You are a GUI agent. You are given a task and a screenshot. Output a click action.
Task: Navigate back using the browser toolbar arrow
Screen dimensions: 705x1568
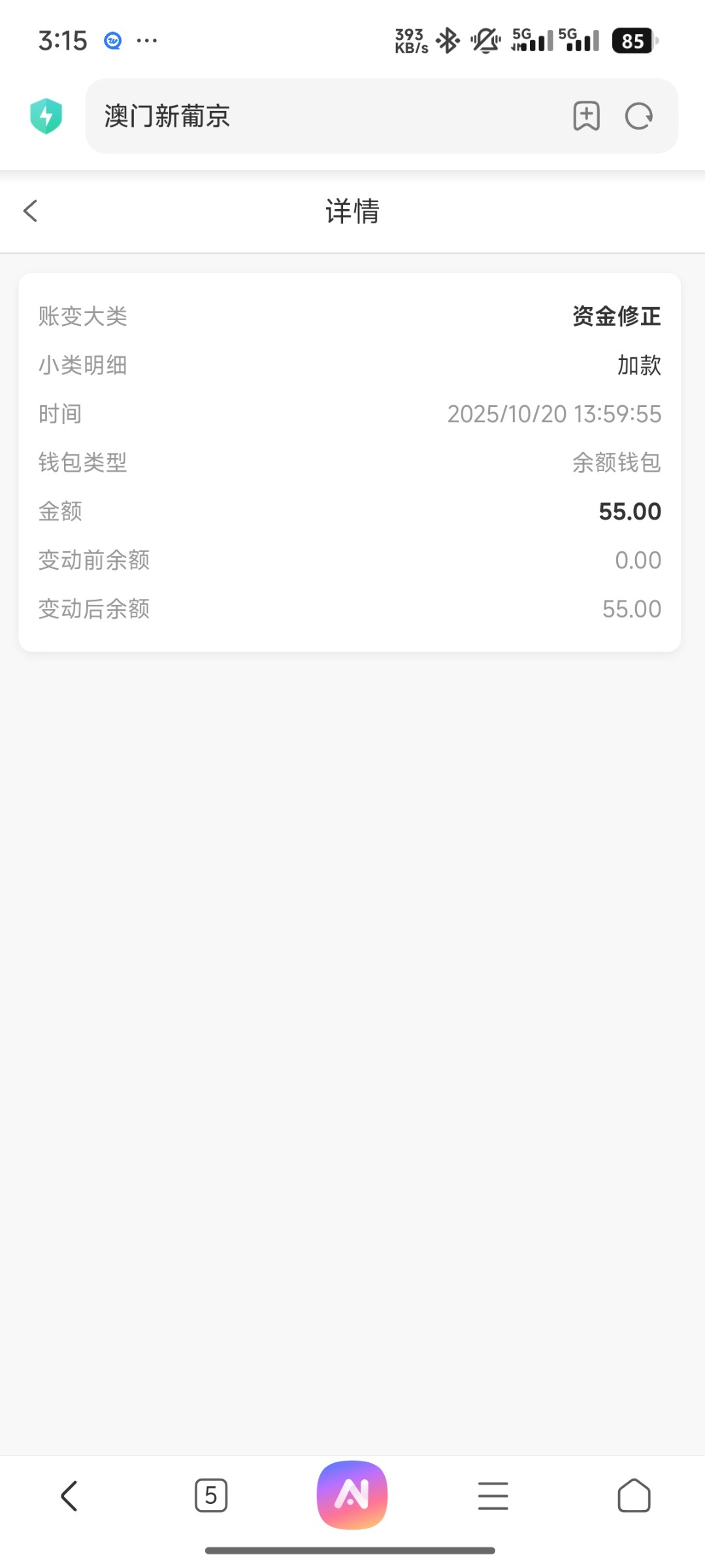[x=69, y=1495]
